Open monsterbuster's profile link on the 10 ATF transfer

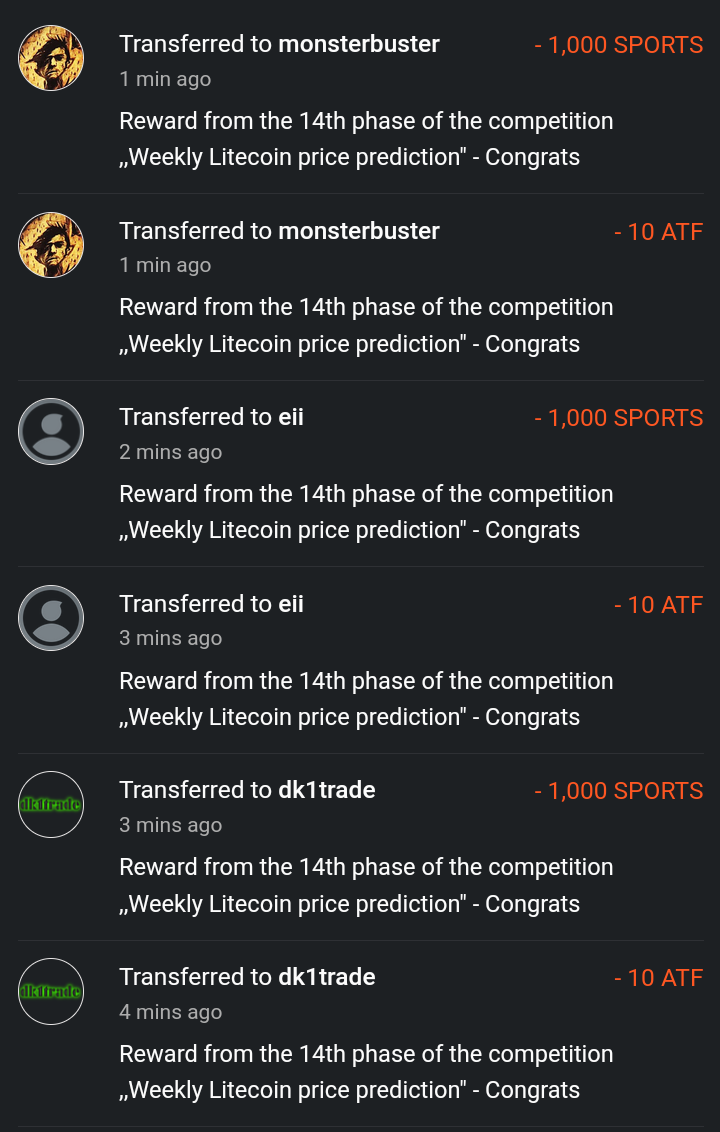point(358,231)
